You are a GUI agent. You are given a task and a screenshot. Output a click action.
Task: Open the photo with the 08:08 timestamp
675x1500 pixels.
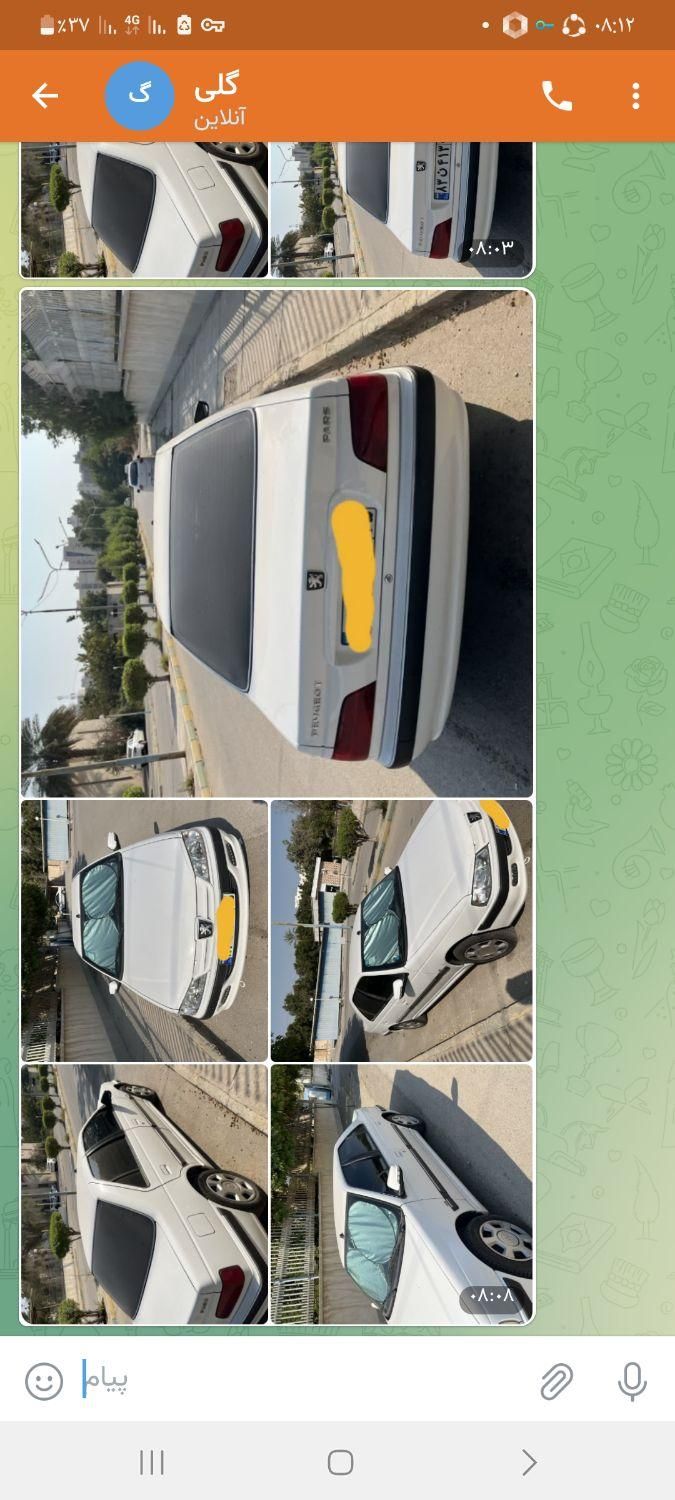pos(402,1194)
